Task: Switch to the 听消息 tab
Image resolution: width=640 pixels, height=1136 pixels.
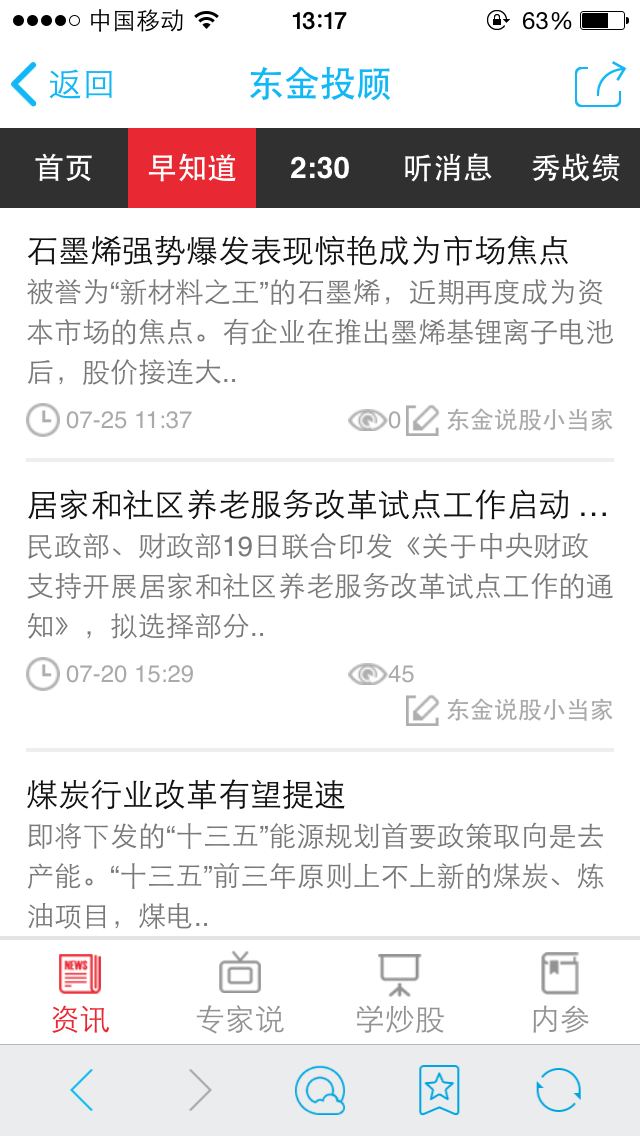Action: click(448, 168)
